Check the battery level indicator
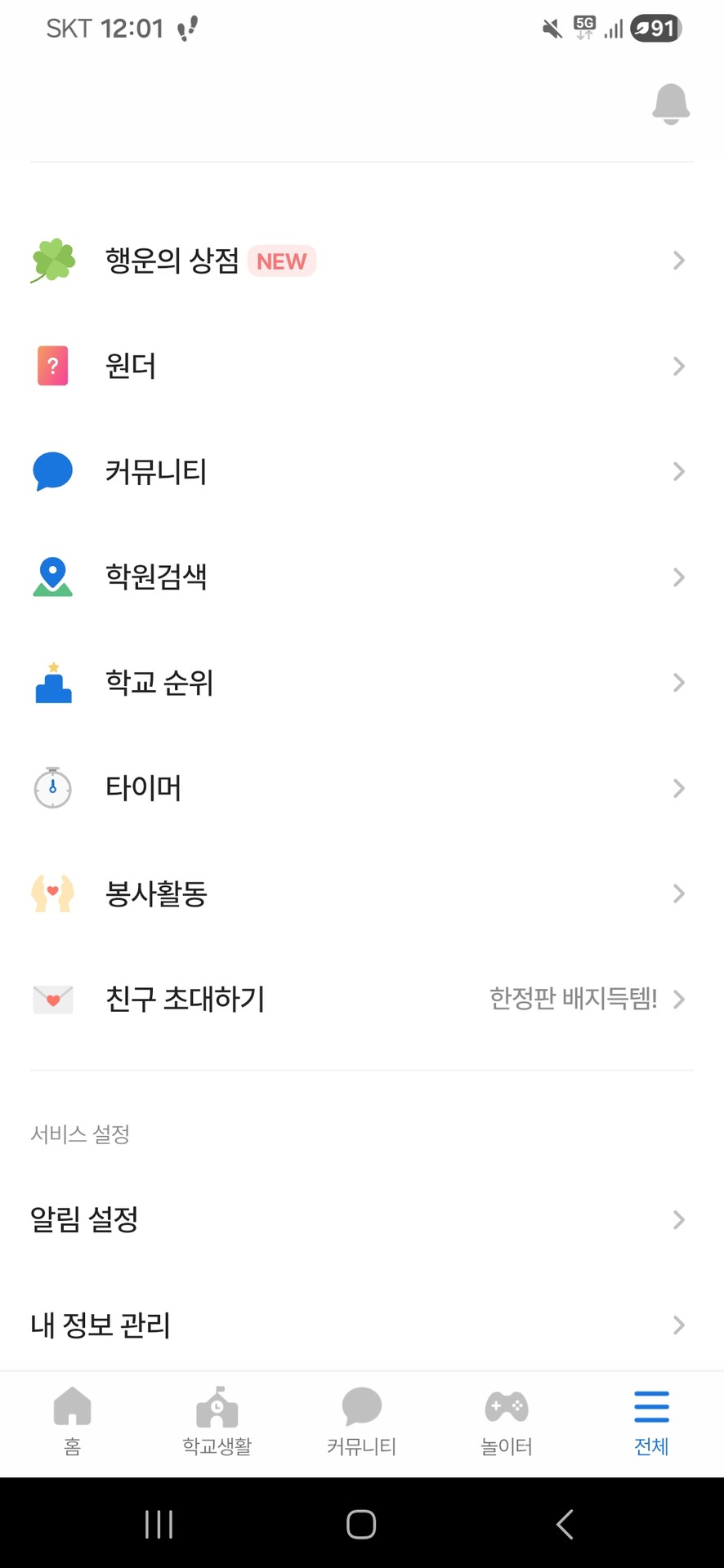Viewport: 724px width, 1568px height. tap(655, 28)
